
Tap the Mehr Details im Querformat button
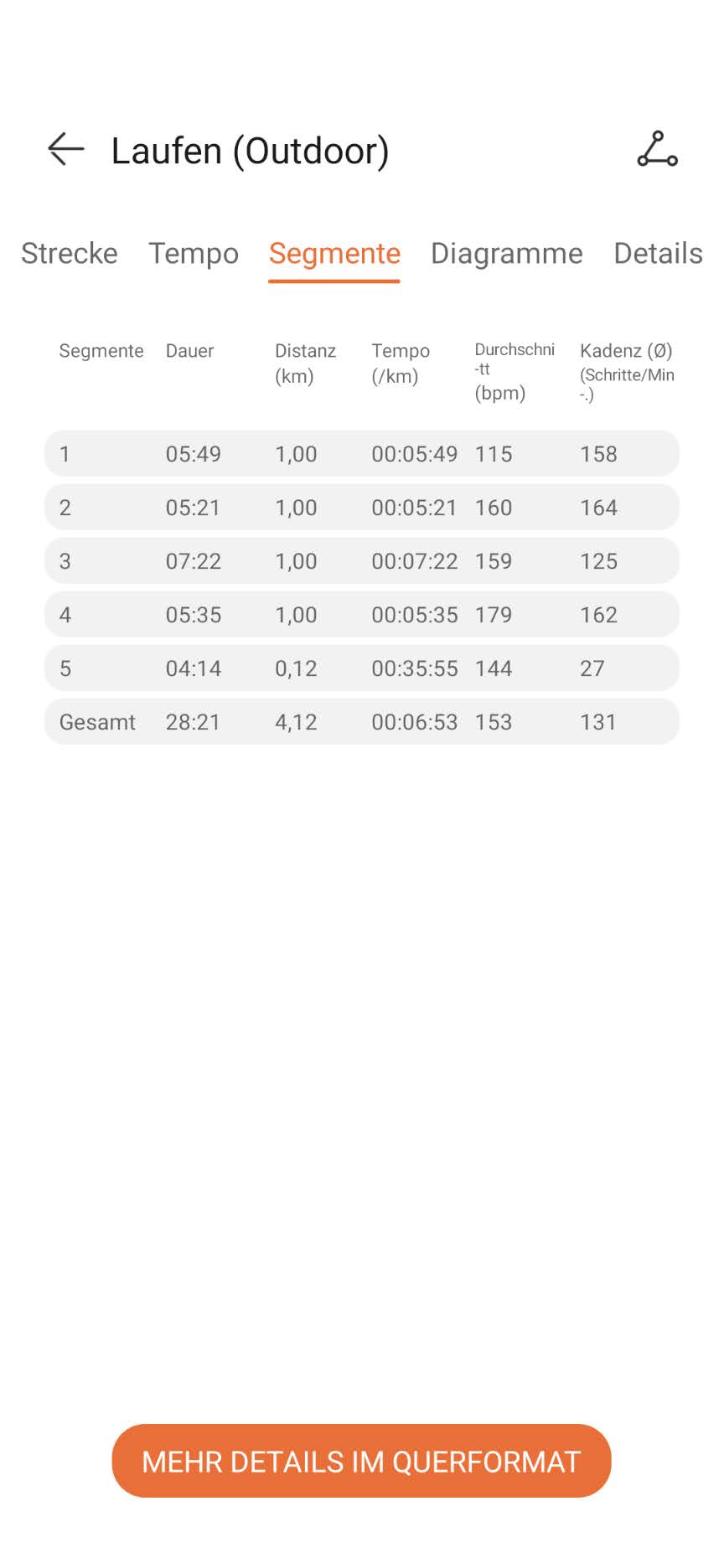click(x=361, y=1461)
